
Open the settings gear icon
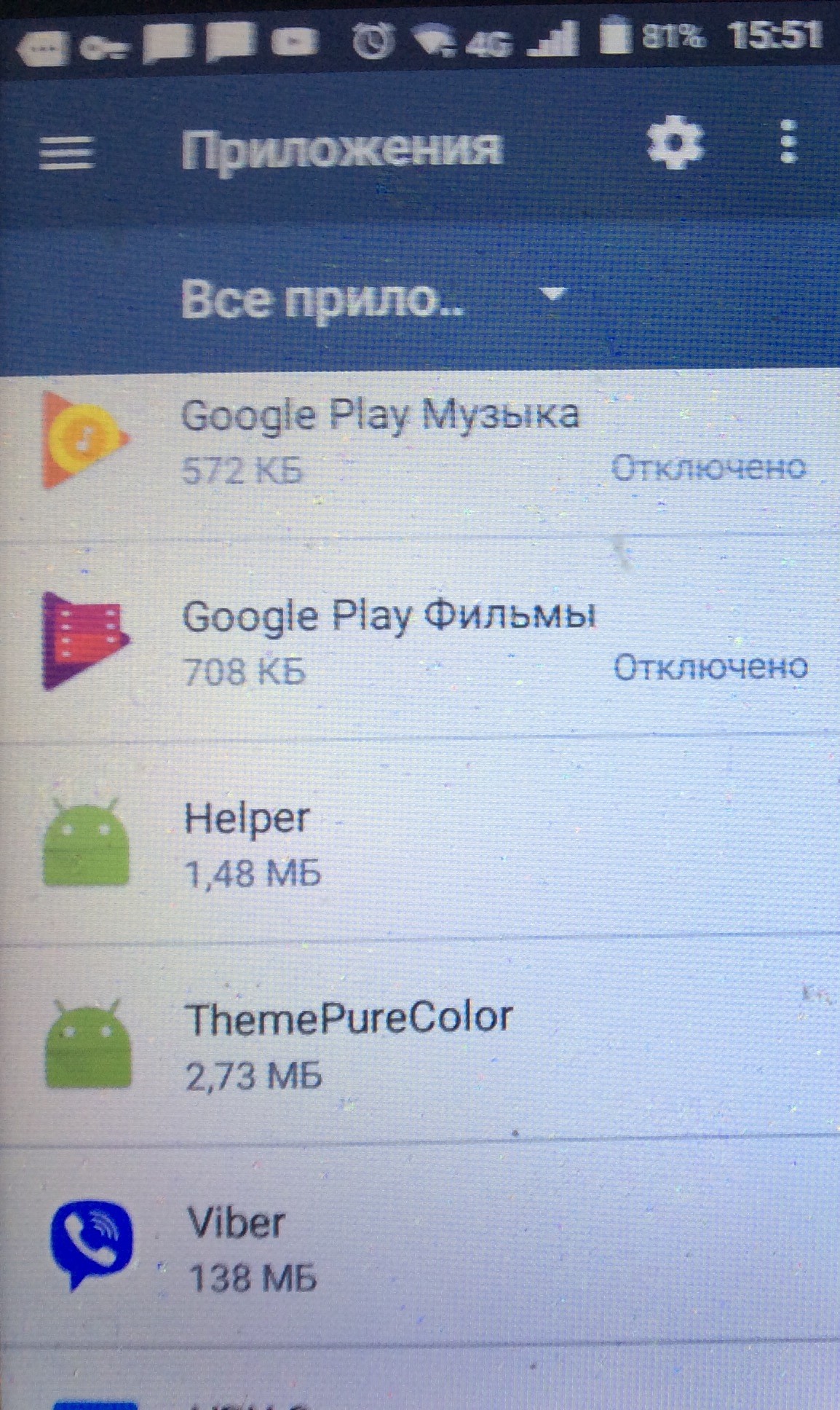[x=675, y=143]
